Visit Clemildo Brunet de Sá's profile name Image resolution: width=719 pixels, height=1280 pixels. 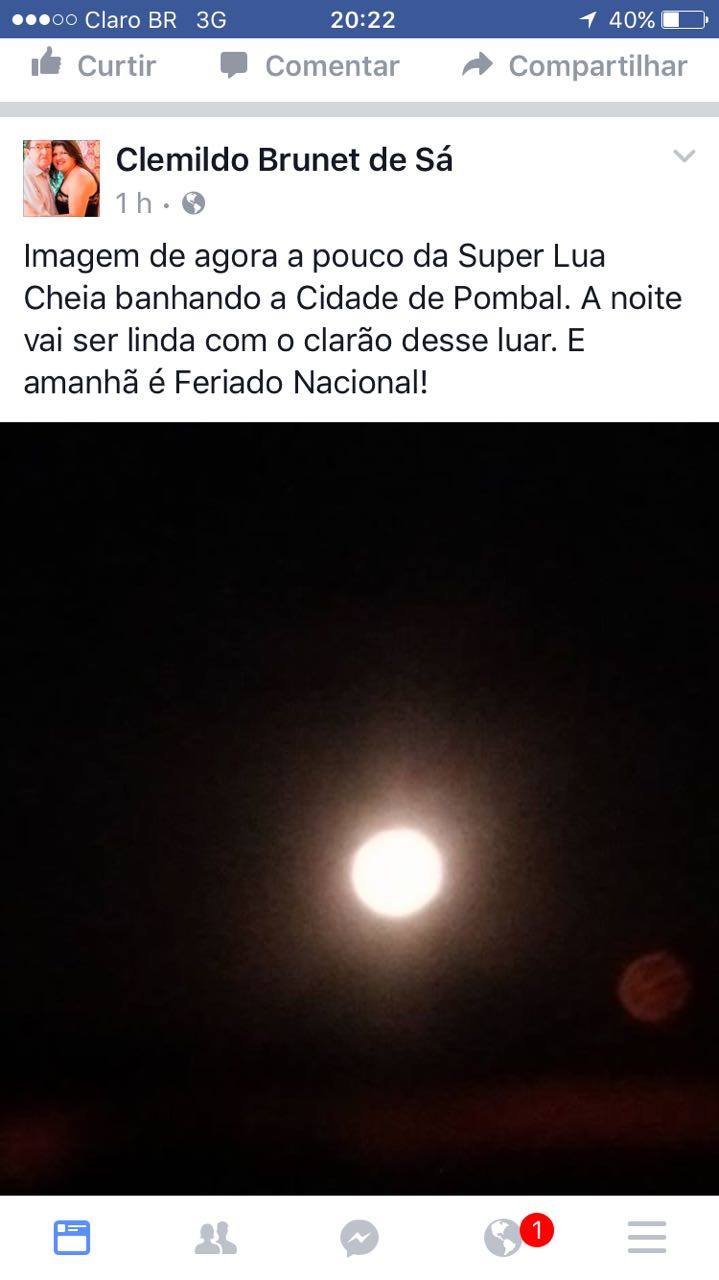284,159
